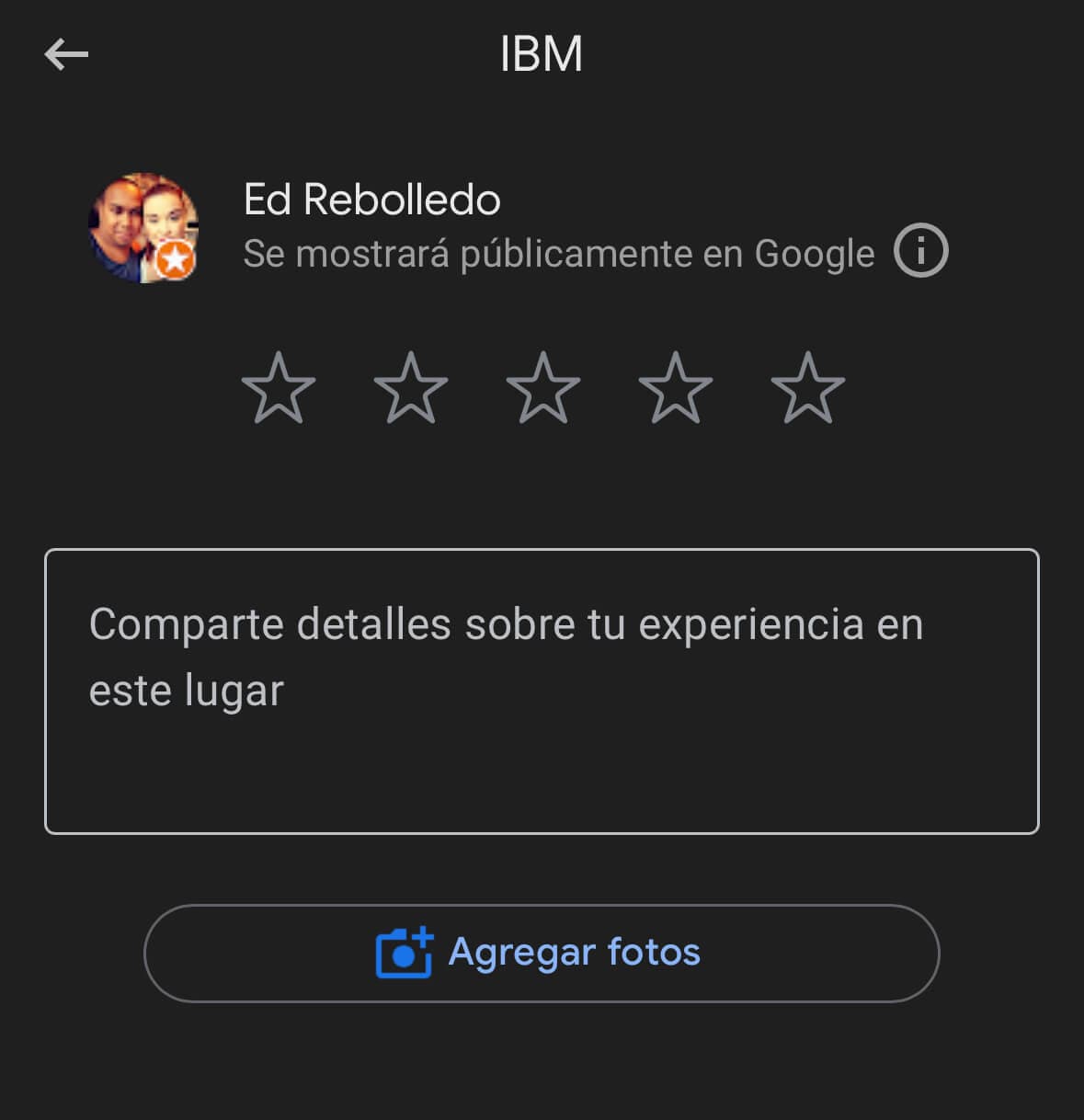This screenshot has width=1084, height=1120.
Task: Click the name Ed Rebolledo
Action: tap(371, 200)
